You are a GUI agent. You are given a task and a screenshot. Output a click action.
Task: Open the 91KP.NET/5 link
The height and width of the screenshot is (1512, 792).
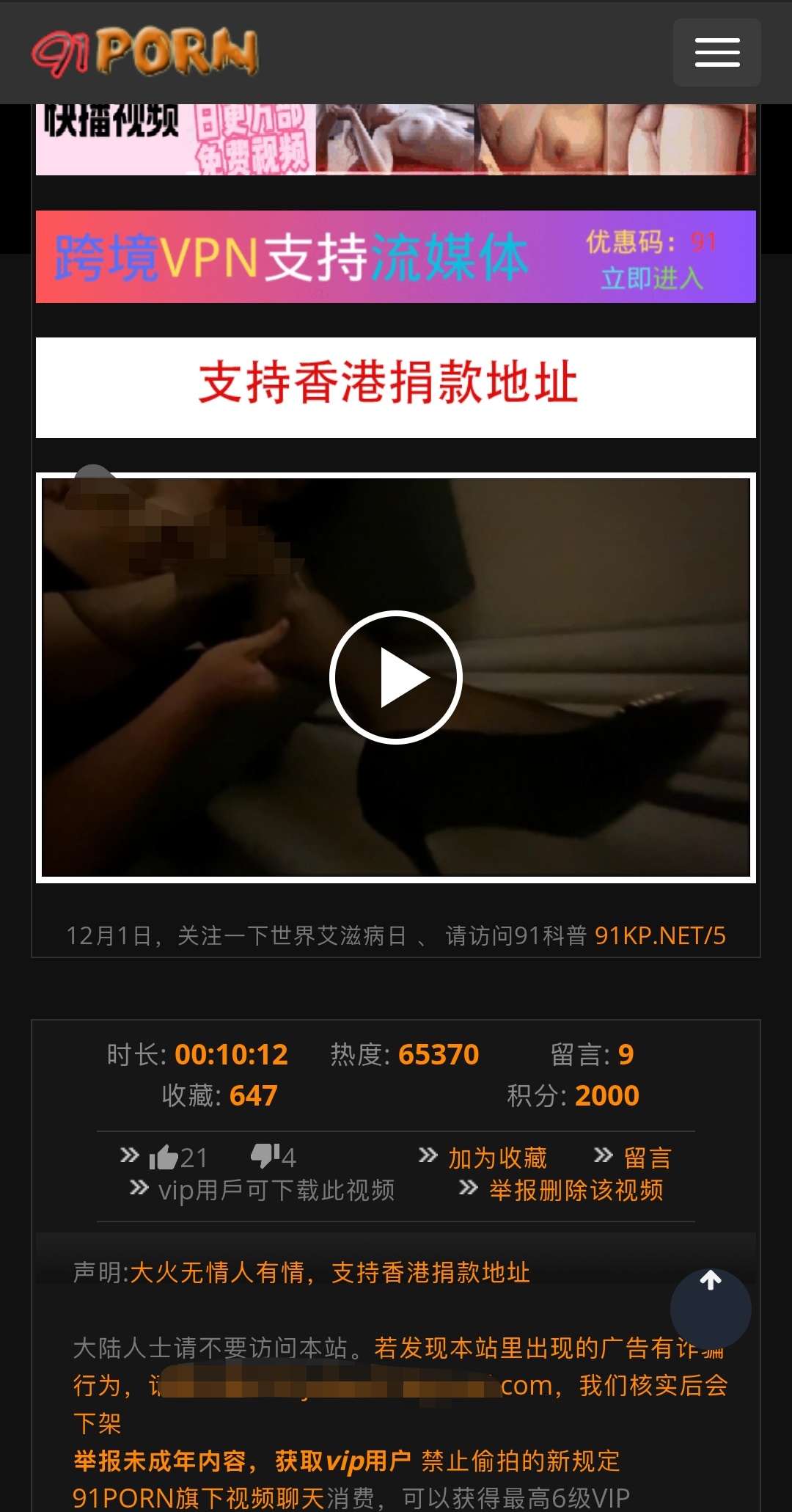(x=659, y=935)
